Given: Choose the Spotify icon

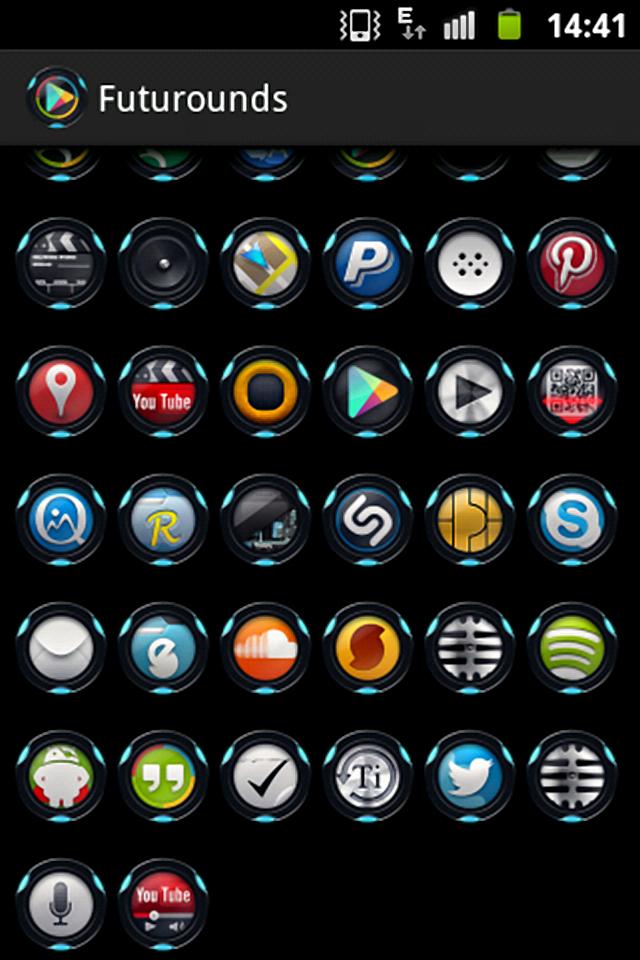Looking at the screenshot, I should (571, 646).
